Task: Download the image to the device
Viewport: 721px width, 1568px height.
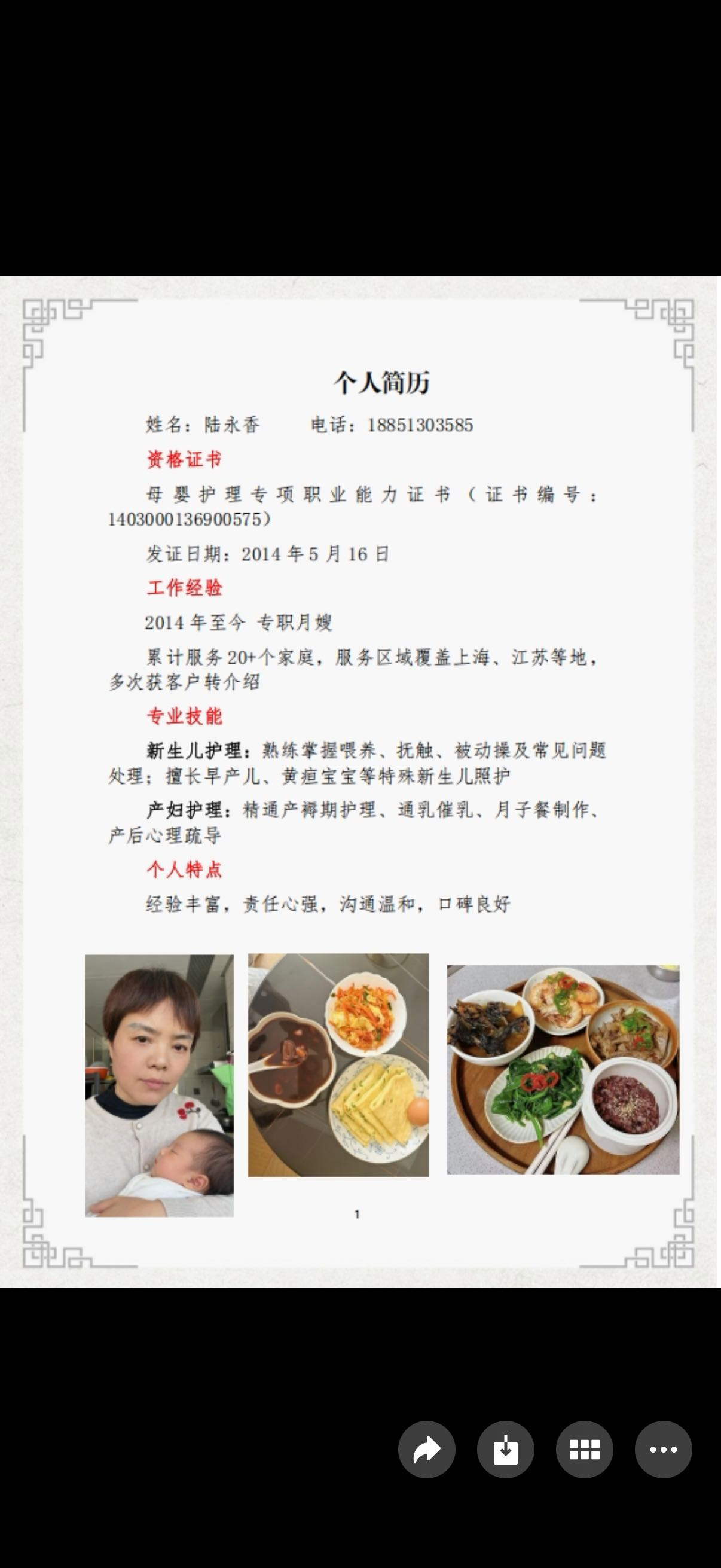Action: pyautogui.click(x=506, y=1450)
